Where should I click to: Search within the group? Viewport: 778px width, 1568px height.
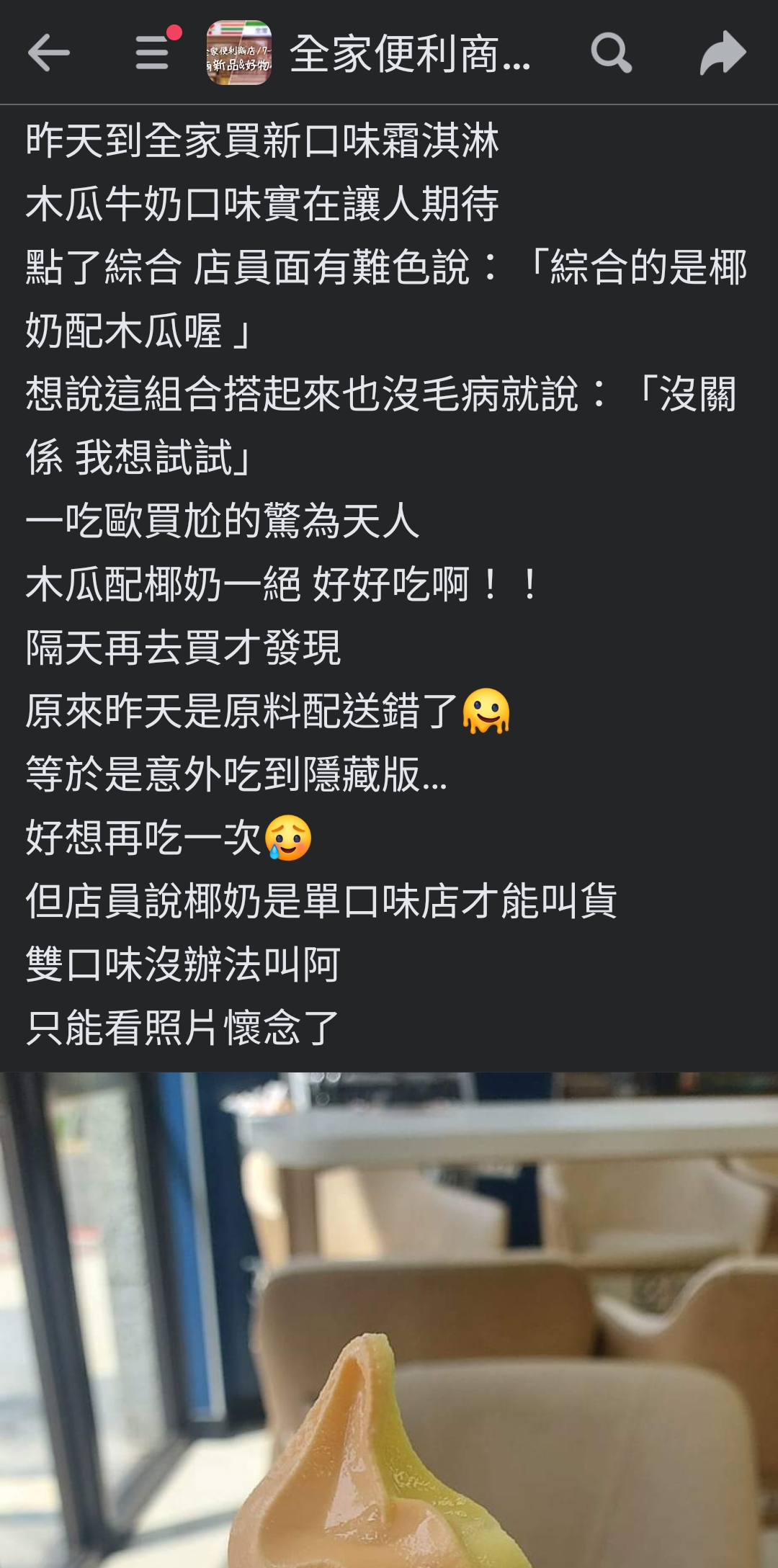(x=611, y=53)
